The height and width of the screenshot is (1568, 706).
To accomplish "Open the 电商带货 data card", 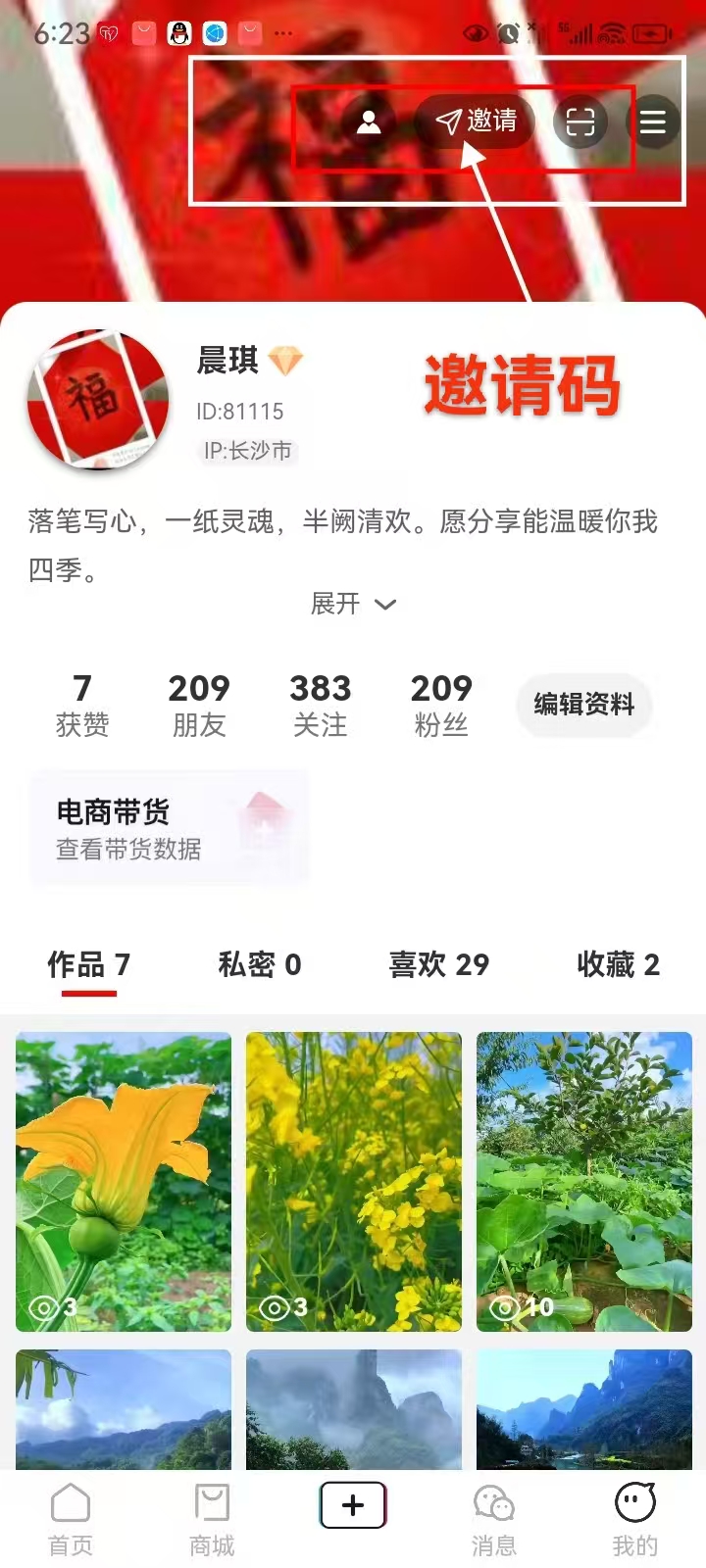I will point(170,828).
